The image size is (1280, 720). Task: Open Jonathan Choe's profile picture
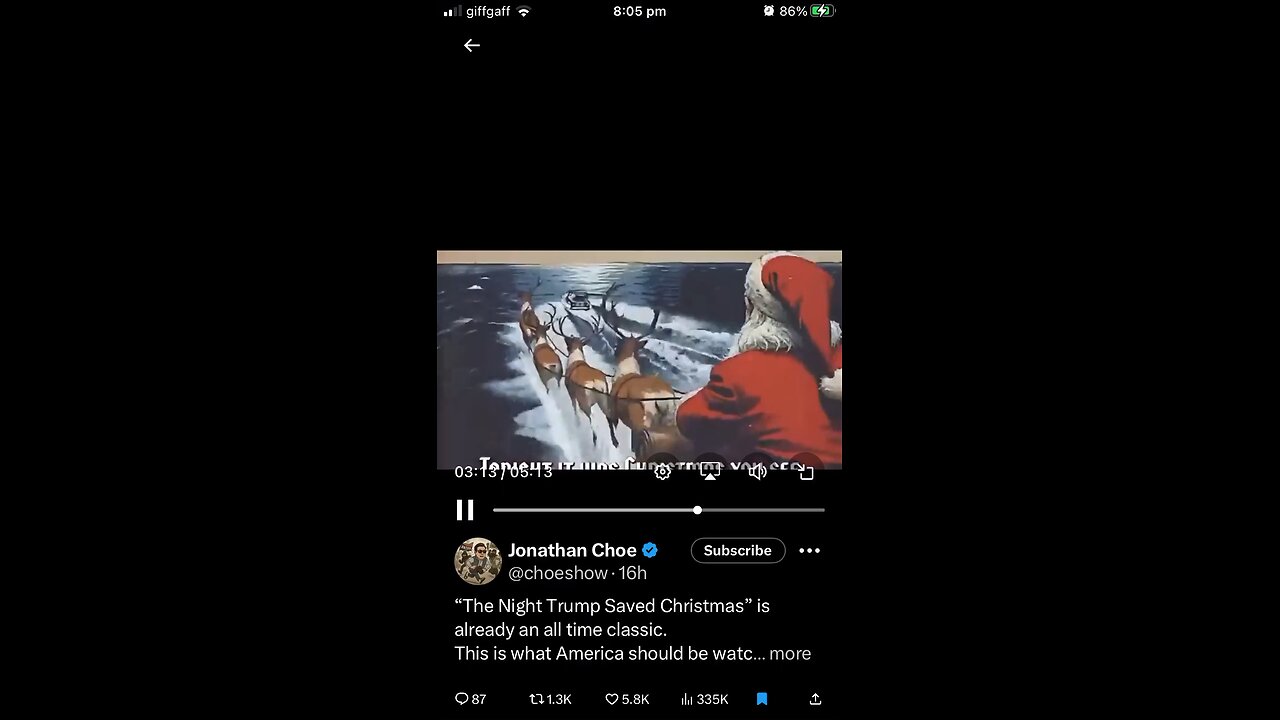click(x=478, y=561)
